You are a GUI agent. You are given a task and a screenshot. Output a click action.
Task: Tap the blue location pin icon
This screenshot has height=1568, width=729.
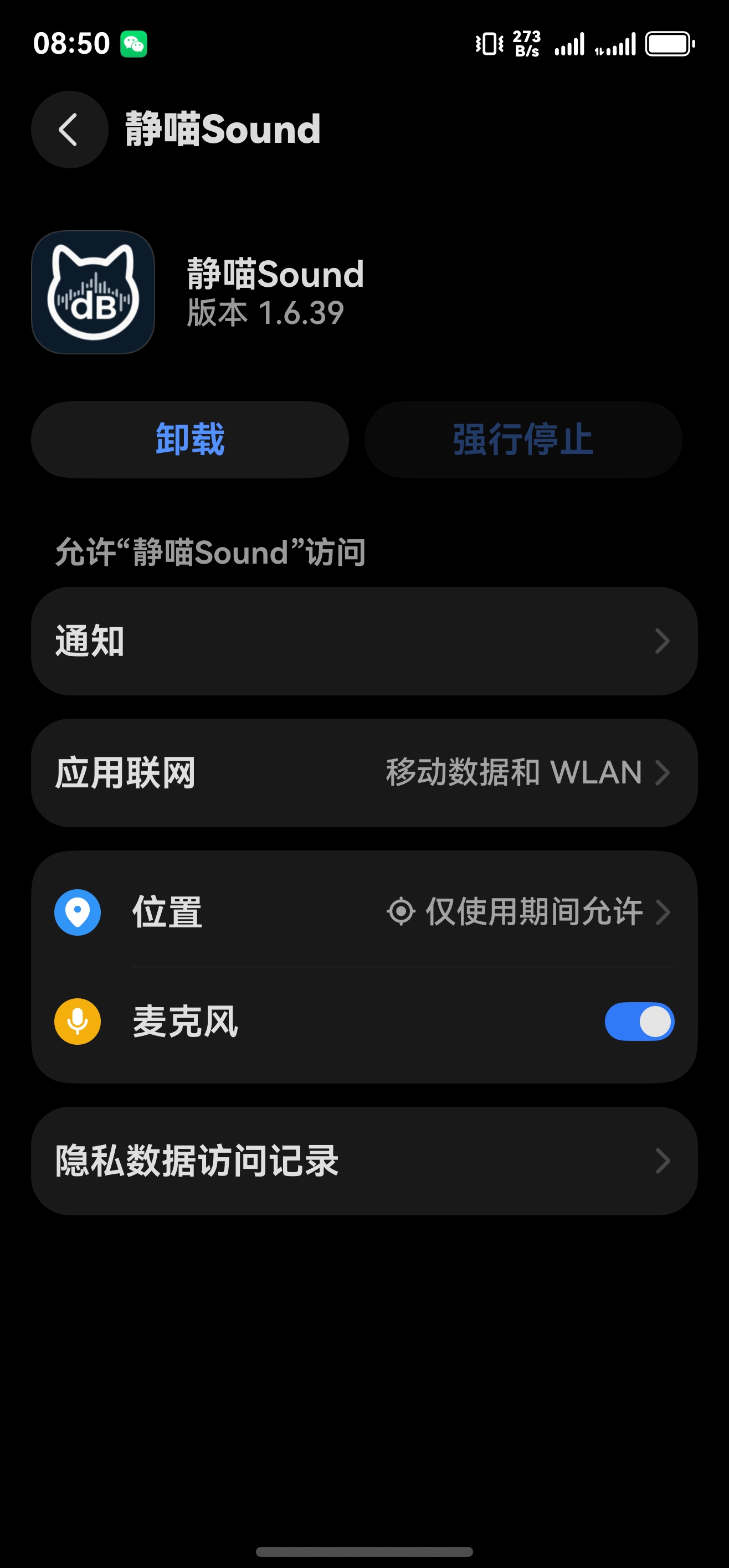point(77,911)
